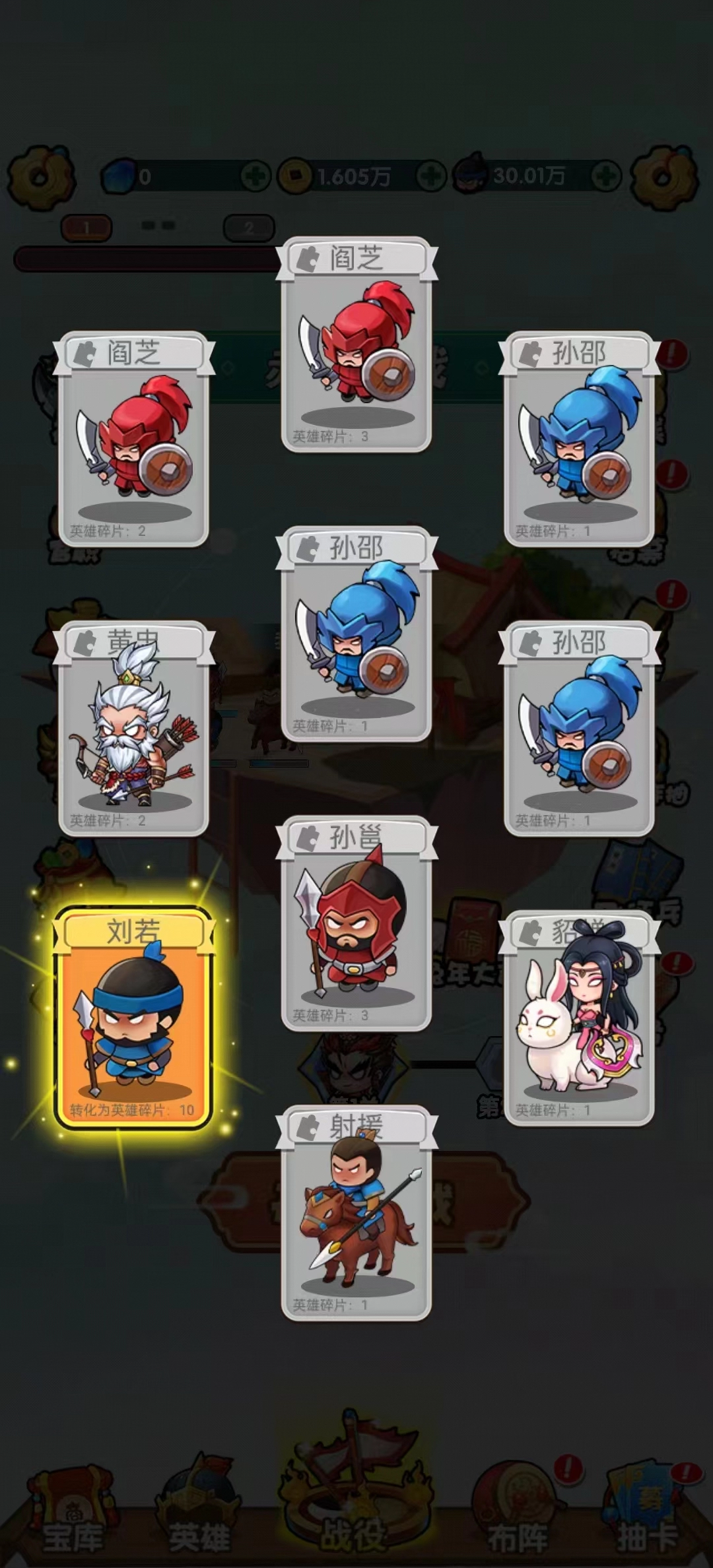Screen dimensions: 713x1568
Task: Open the 黄忠 archer card
Action: click(x=134, y=729)
